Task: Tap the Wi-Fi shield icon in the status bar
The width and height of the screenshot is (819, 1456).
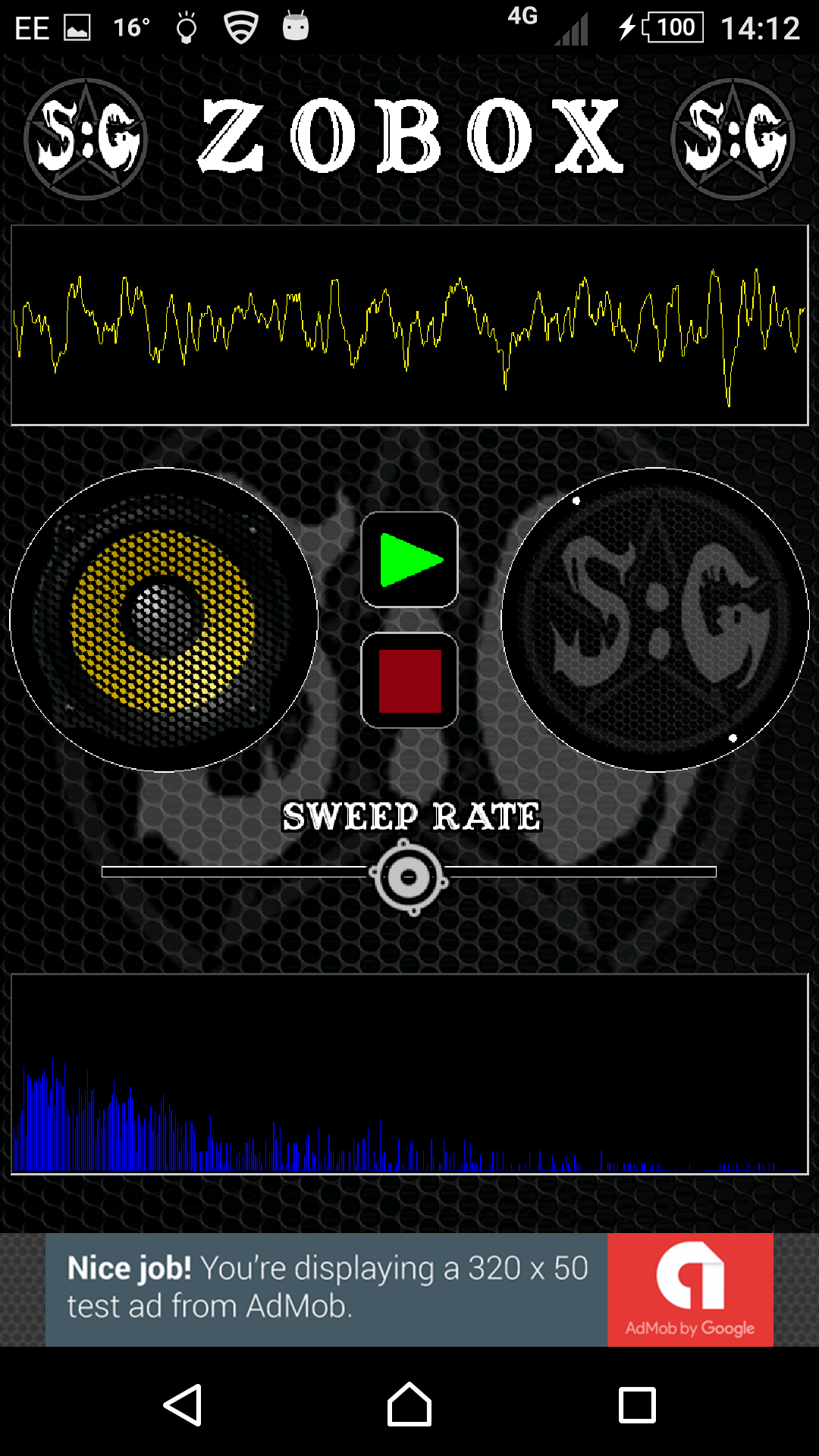Action: (239, 27)
